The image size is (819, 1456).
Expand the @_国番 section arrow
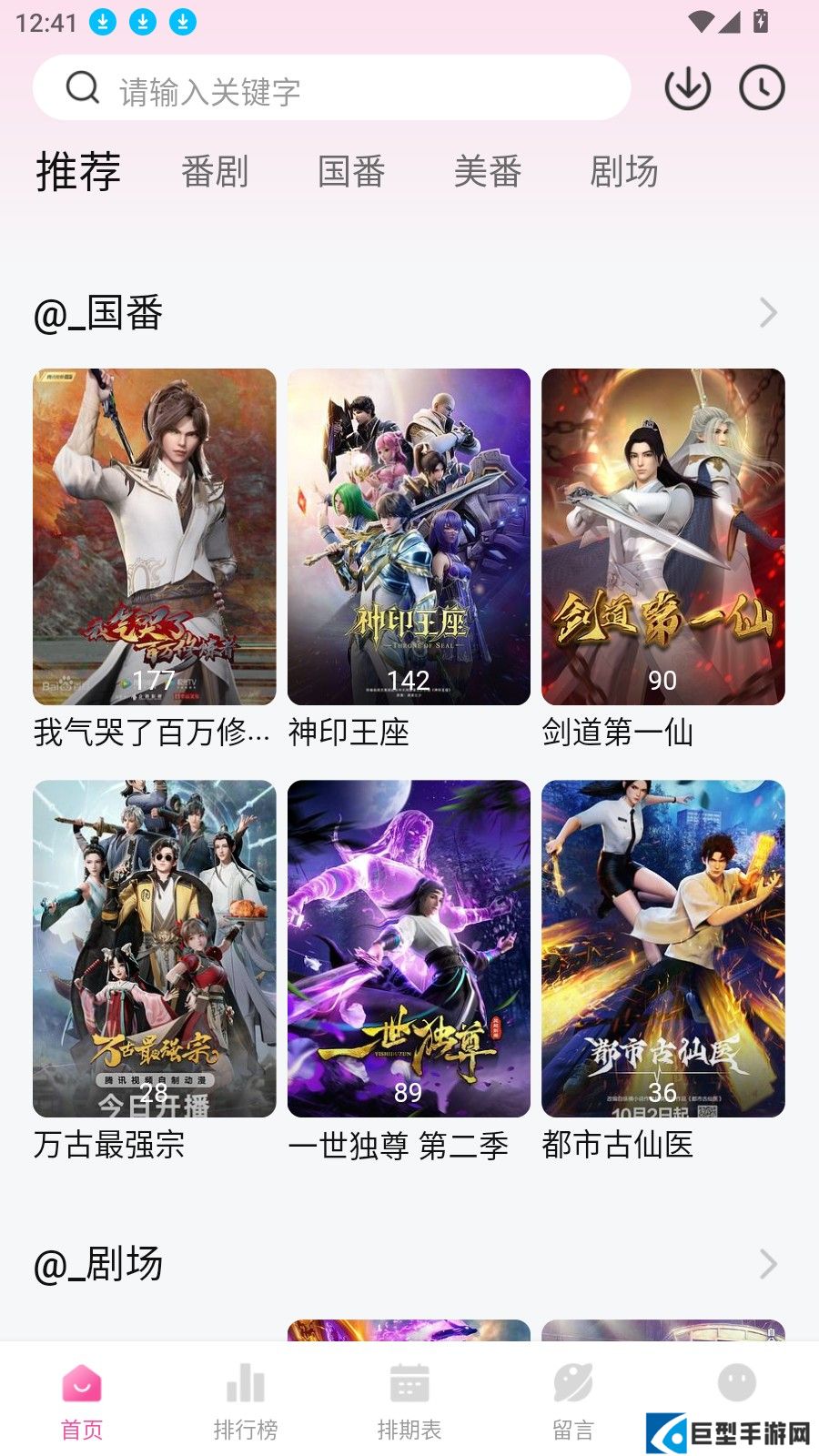768,313
